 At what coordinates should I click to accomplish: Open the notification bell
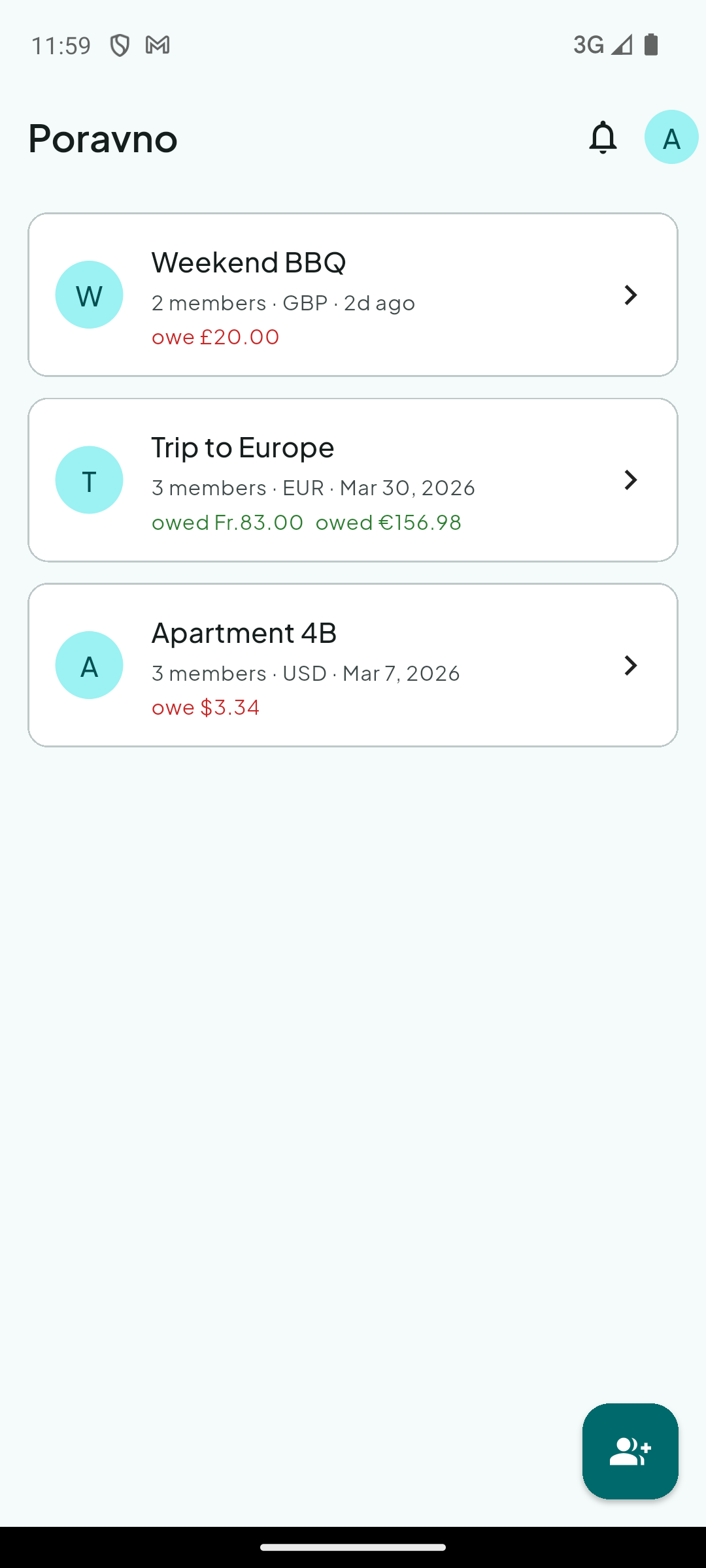(x=603, y=138)
